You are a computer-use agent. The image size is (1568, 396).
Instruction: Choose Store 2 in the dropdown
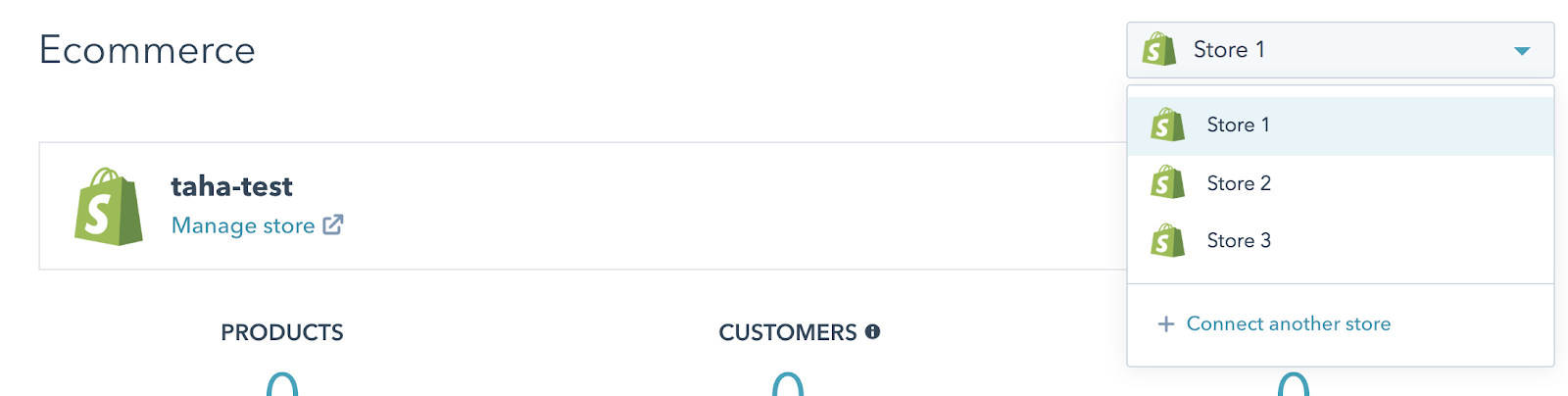pos(1238,183)
